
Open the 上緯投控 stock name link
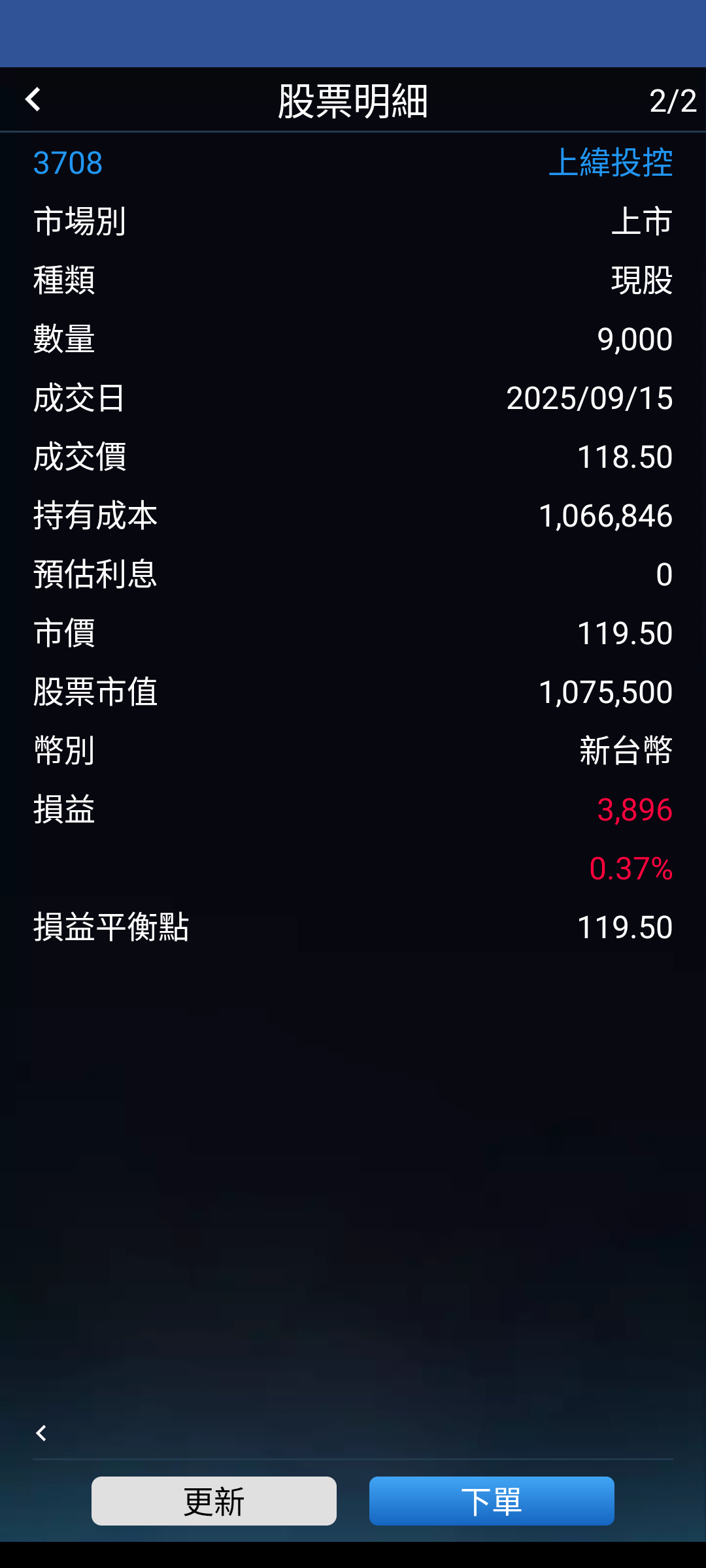coord(611,163)
